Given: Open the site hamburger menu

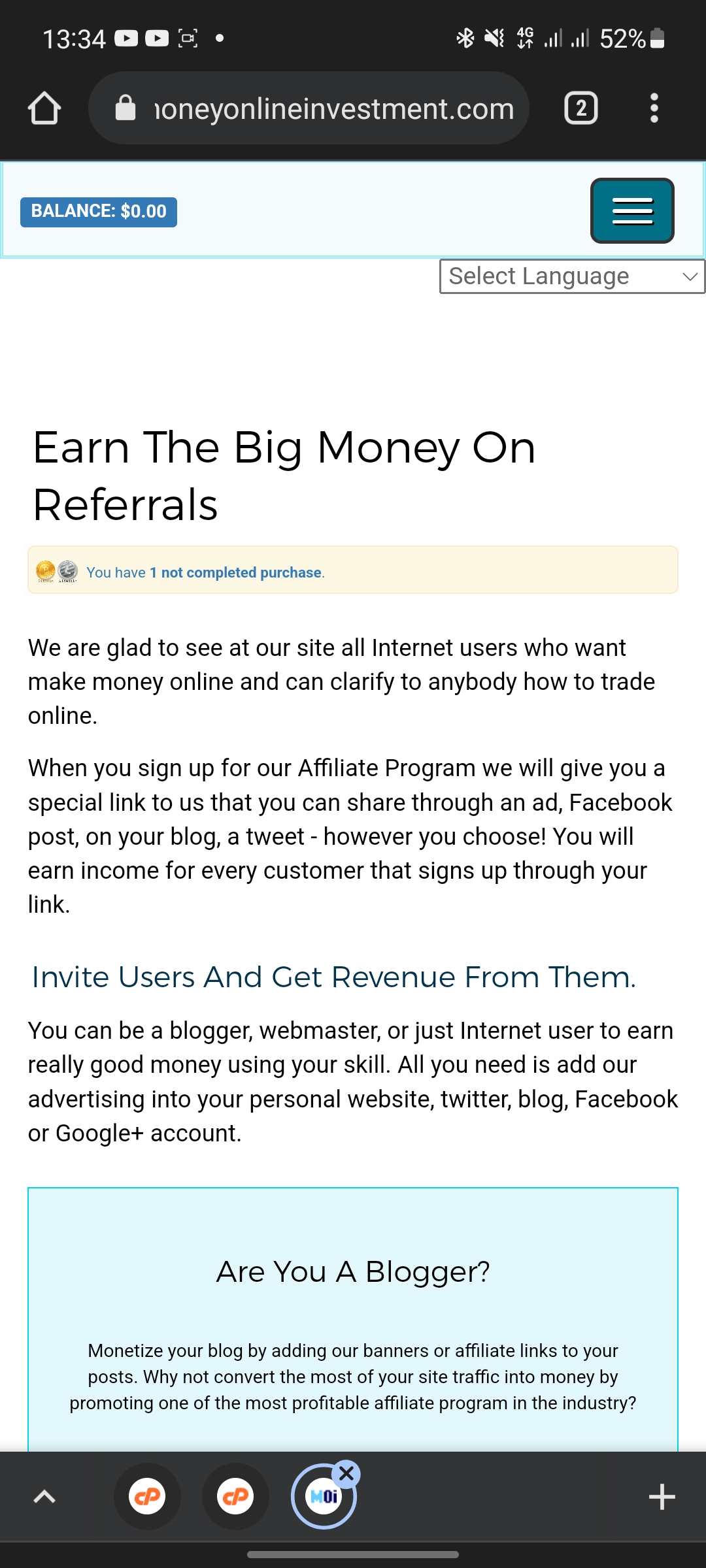Looking at the screenshot, I should pos(632,211).
